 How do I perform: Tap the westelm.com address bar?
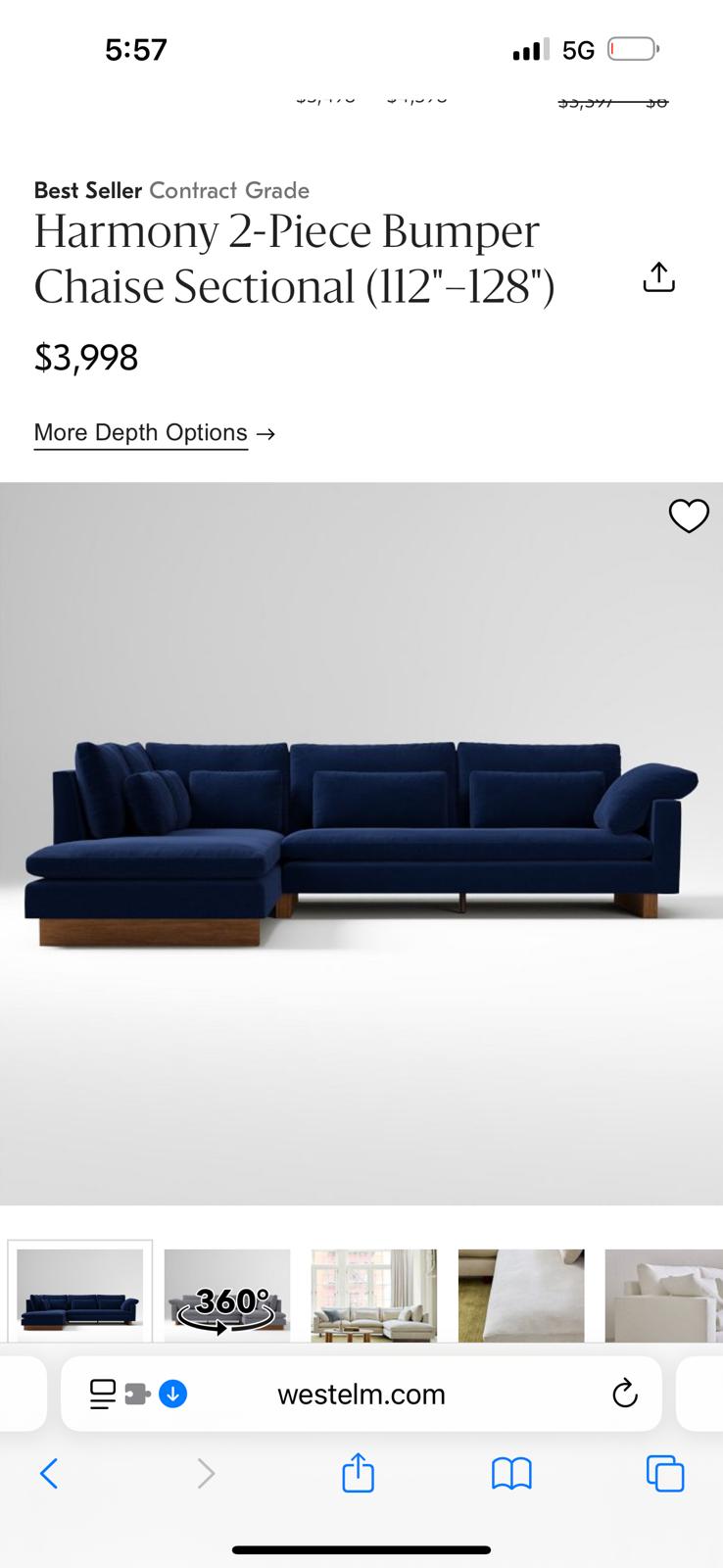[361, 1395]
